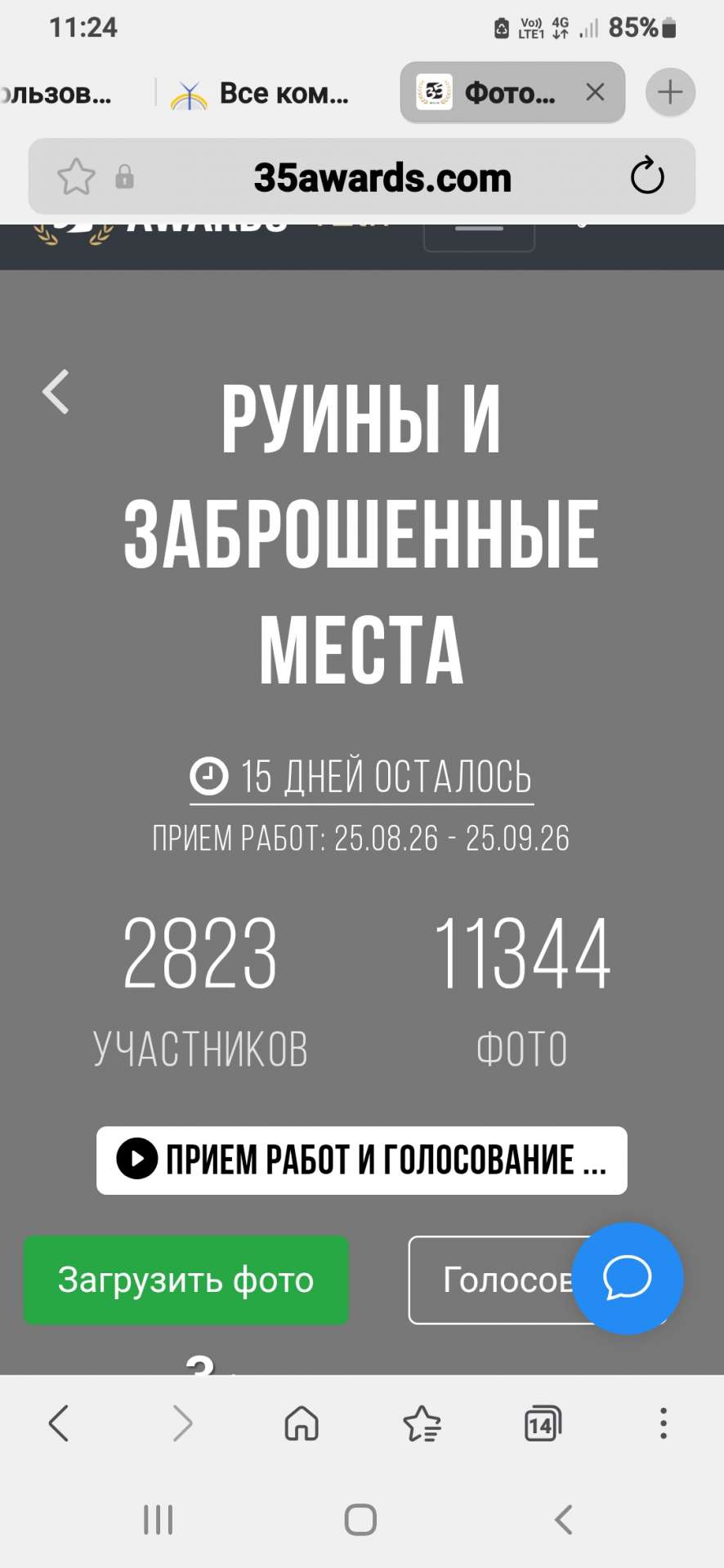Go back in the browser toolbar
The width and height of the screenshot is (724, 1568).
tap(59, 1423)
